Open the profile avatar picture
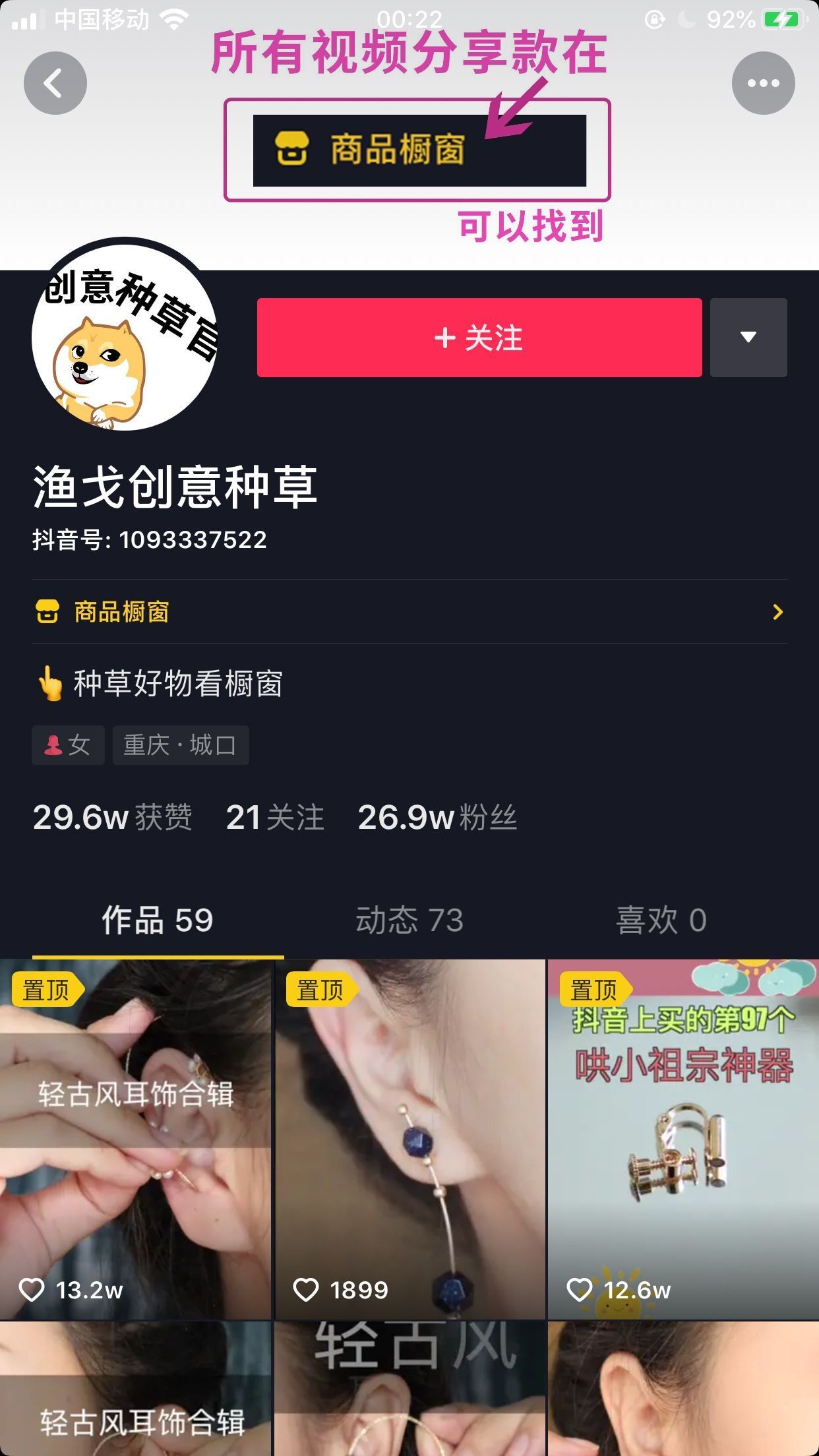 pos(125,336)
